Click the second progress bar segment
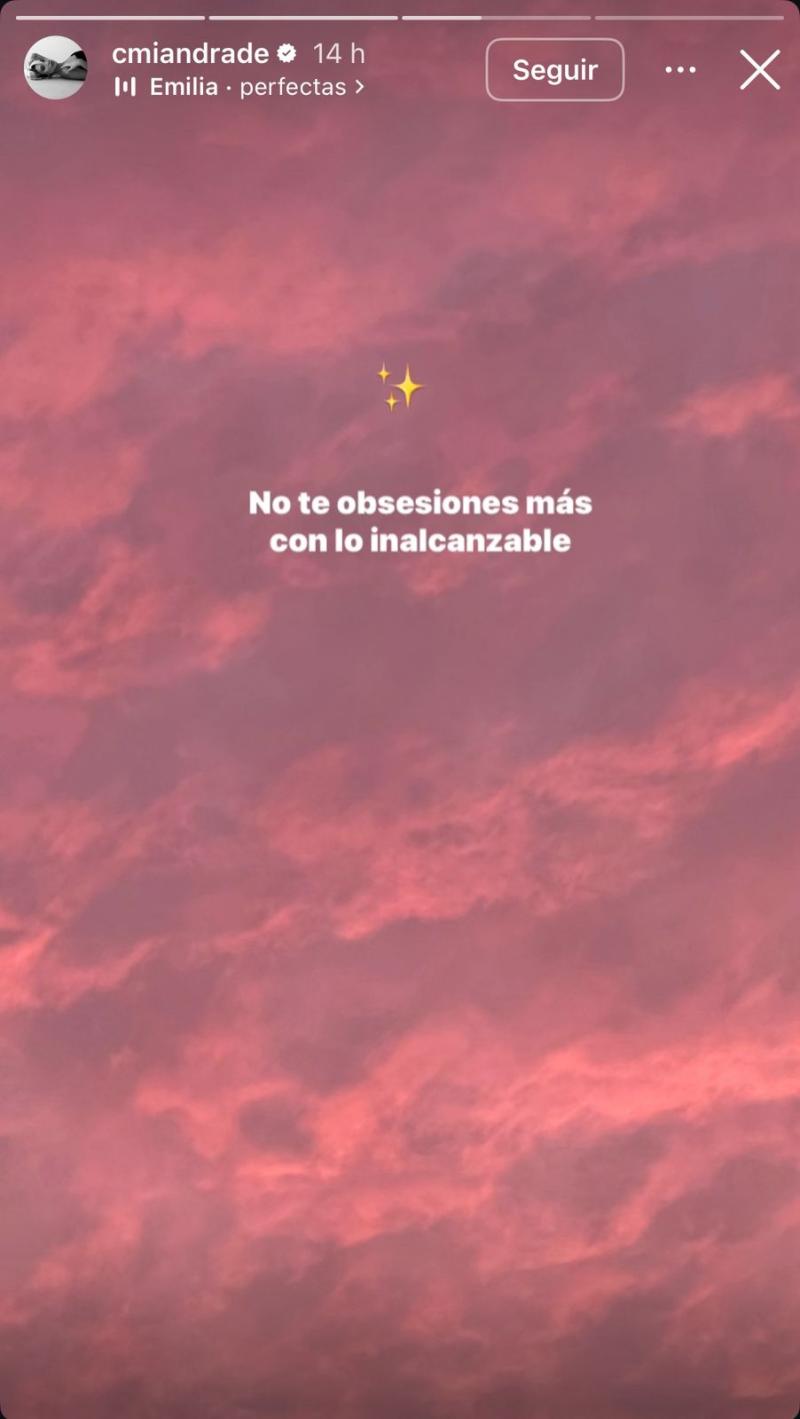This screenshot has width=800, height=1419. (x=303, y=16)
